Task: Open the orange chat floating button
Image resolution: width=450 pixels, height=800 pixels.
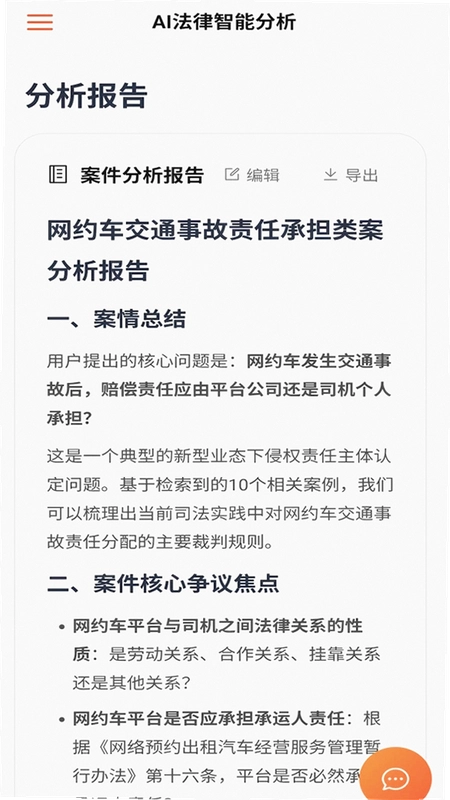Action: point(395,777)
